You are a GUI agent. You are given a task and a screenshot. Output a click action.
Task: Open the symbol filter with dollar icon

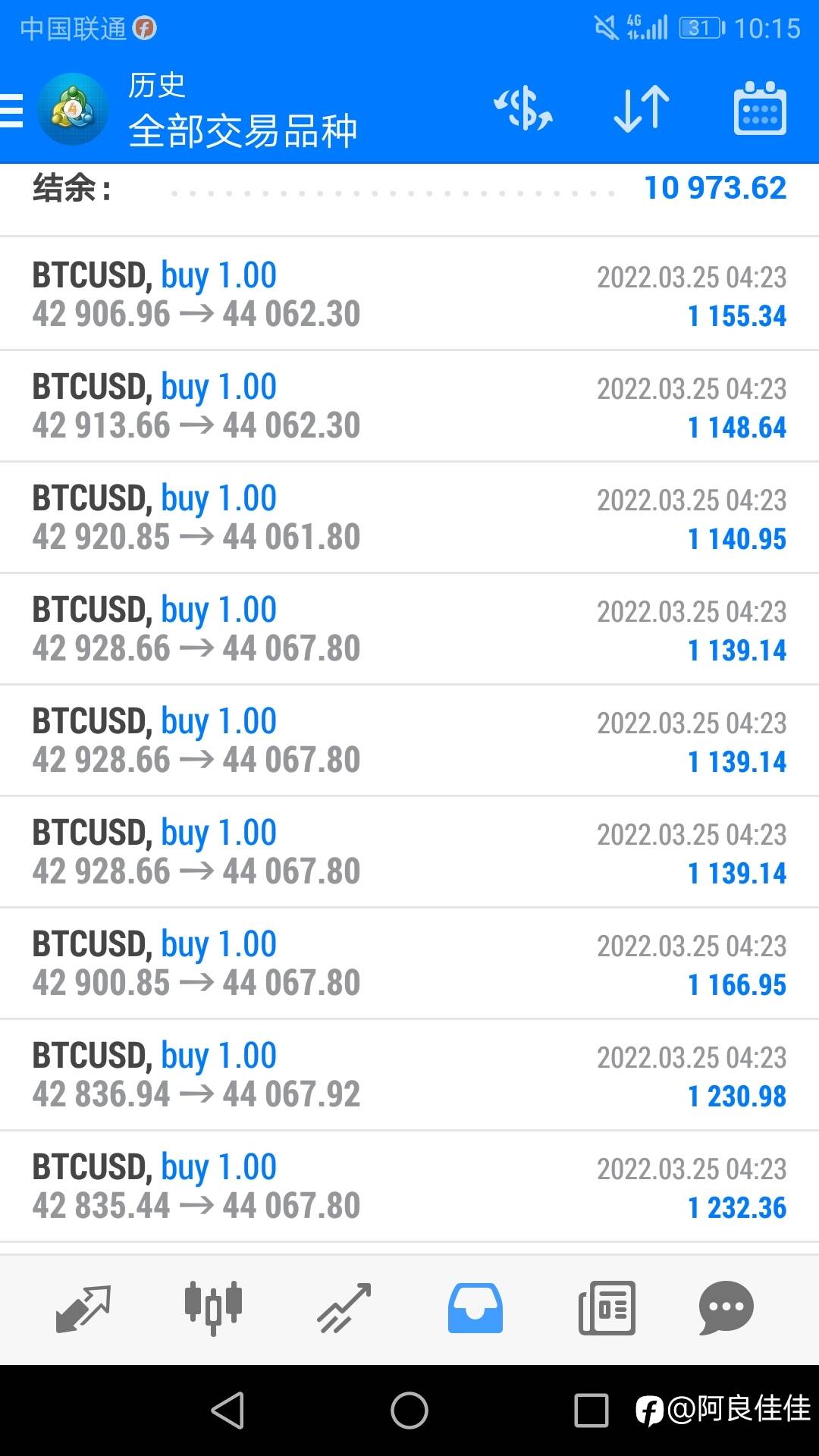(x=523, y=109)
